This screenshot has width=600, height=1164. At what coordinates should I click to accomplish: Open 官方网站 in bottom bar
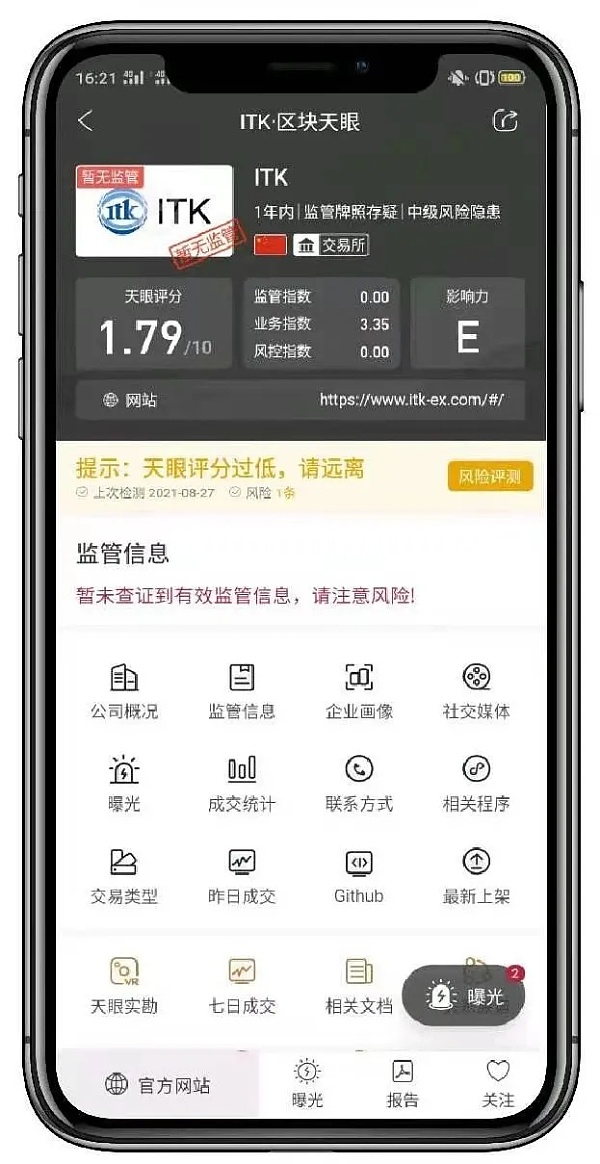tap(158, 1085)
